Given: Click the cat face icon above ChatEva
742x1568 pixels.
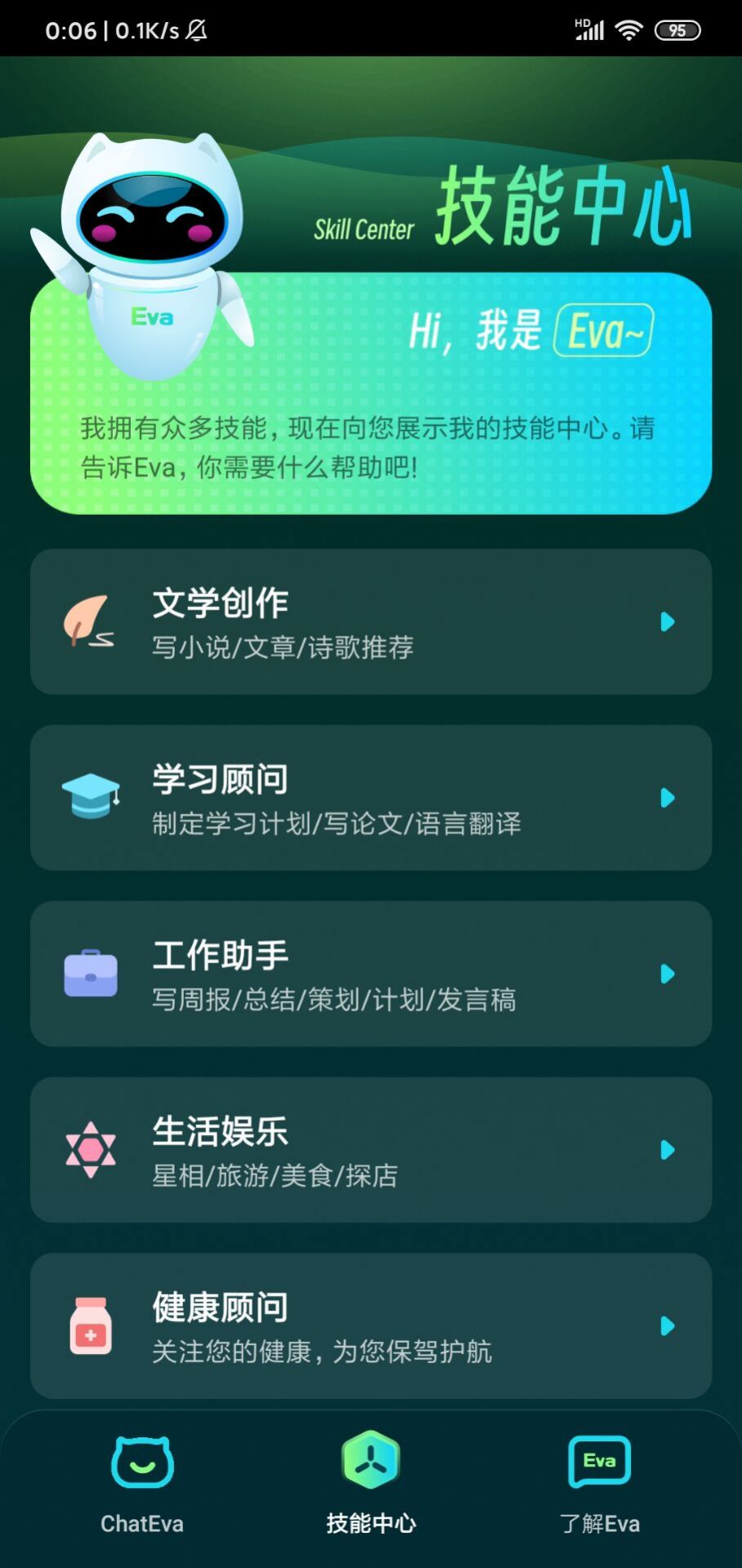Looking at the screenshot, I should click(x=142, y=1463).
